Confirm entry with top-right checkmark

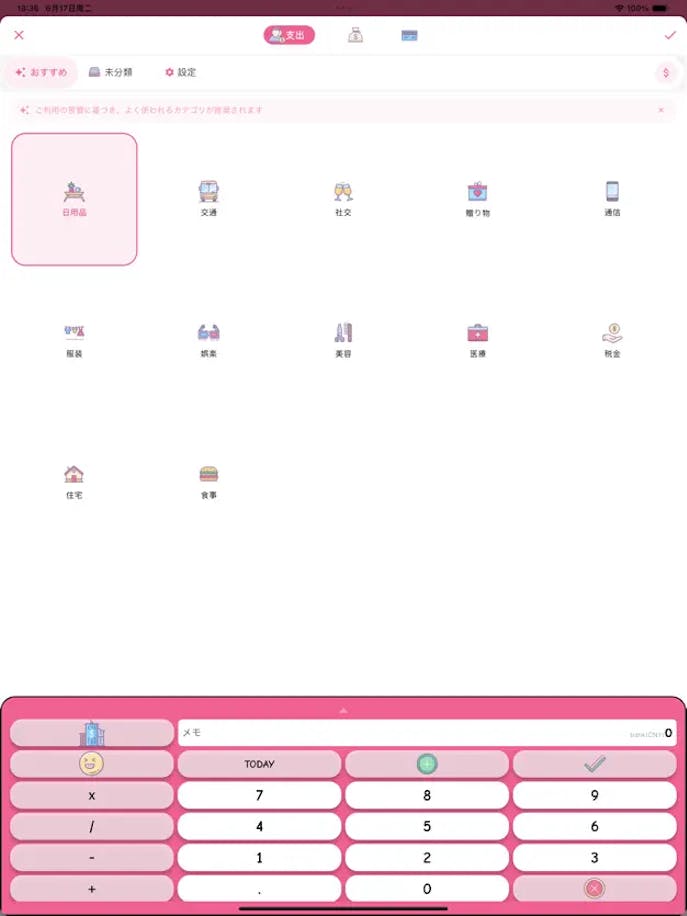(x=669, y=35)
